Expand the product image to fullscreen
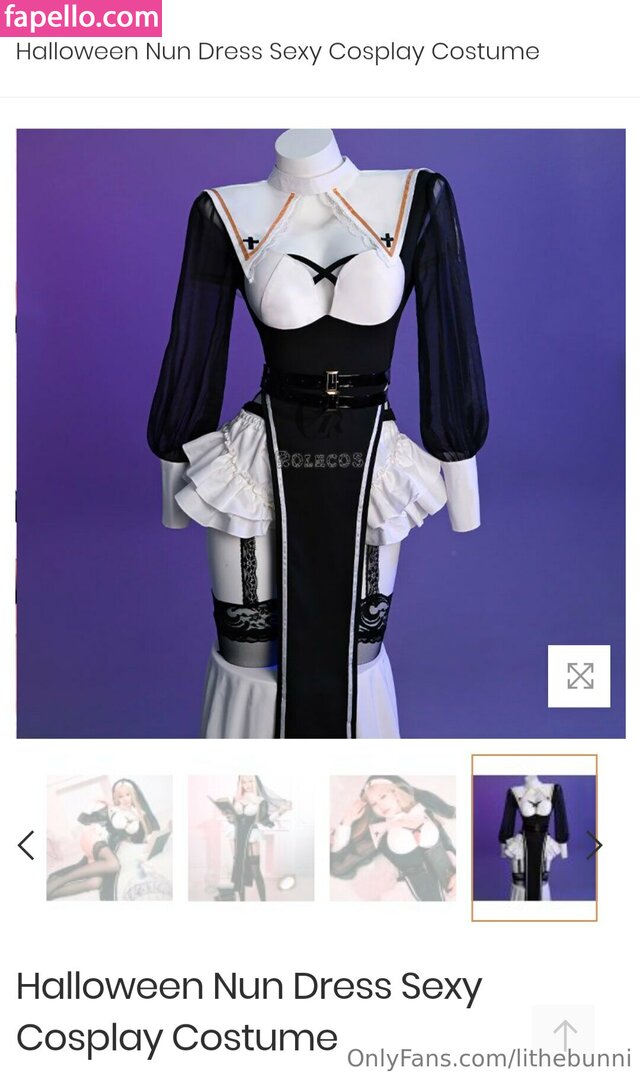Screen dimensions: 640x1080 [x=579, y=676]
